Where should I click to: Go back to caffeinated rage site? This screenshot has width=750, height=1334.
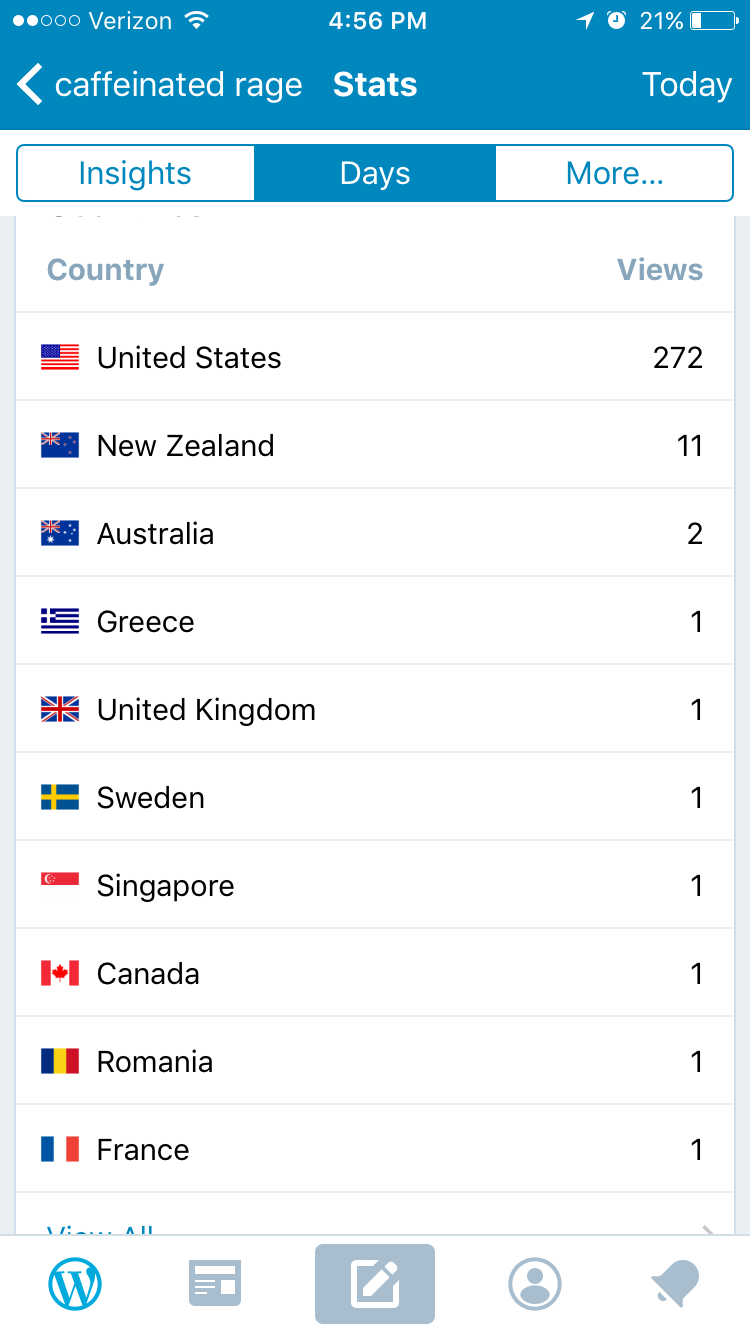160,85
